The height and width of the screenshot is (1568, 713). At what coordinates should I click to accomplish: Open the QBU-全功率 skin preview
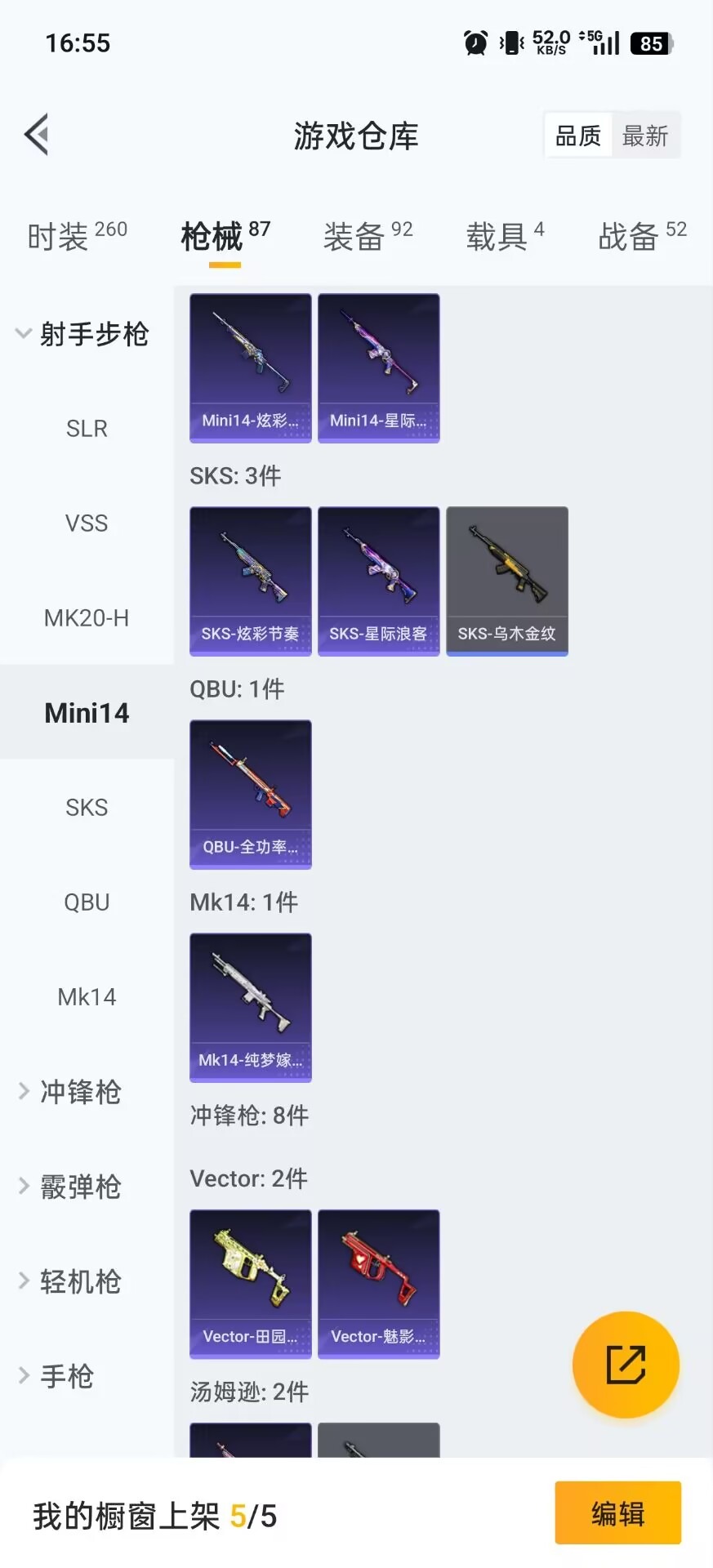point(250,795)
